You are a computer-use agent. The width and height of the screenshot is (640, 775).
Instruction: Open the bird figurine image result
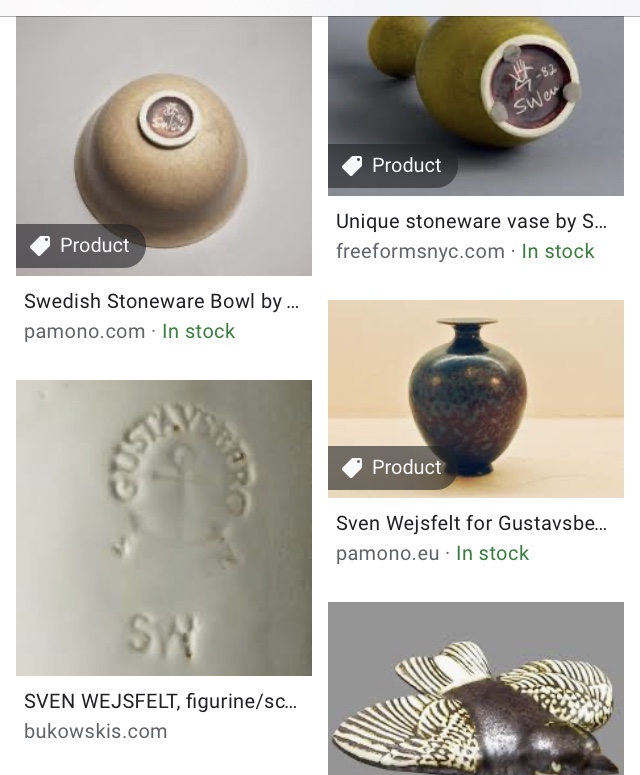pyautogui.click(x=476, y=690)
